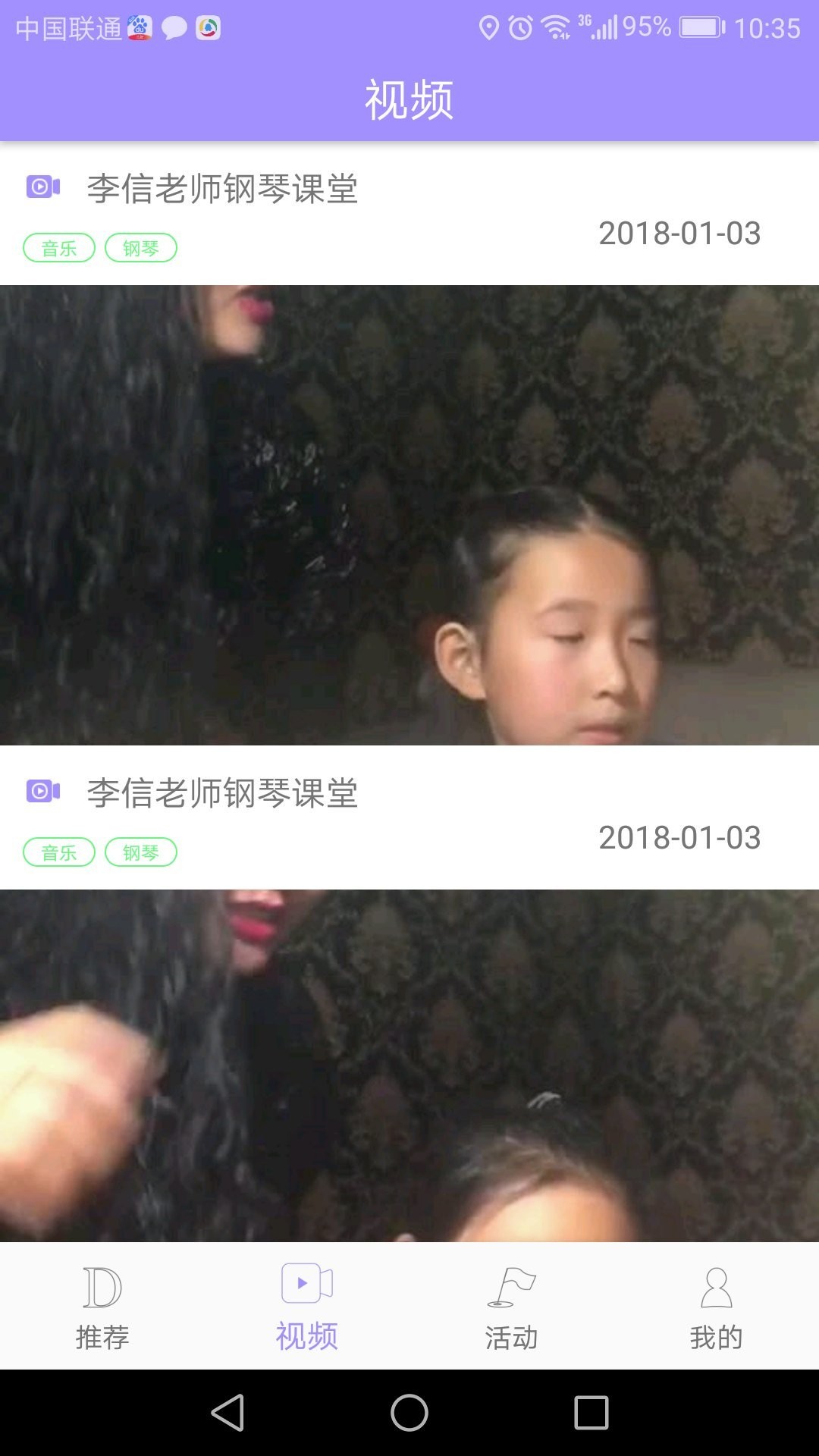Play the first 李信老师钢琴课堂 video thumbnail
This screenshot has height=1456, width=819.
point(409,515)
